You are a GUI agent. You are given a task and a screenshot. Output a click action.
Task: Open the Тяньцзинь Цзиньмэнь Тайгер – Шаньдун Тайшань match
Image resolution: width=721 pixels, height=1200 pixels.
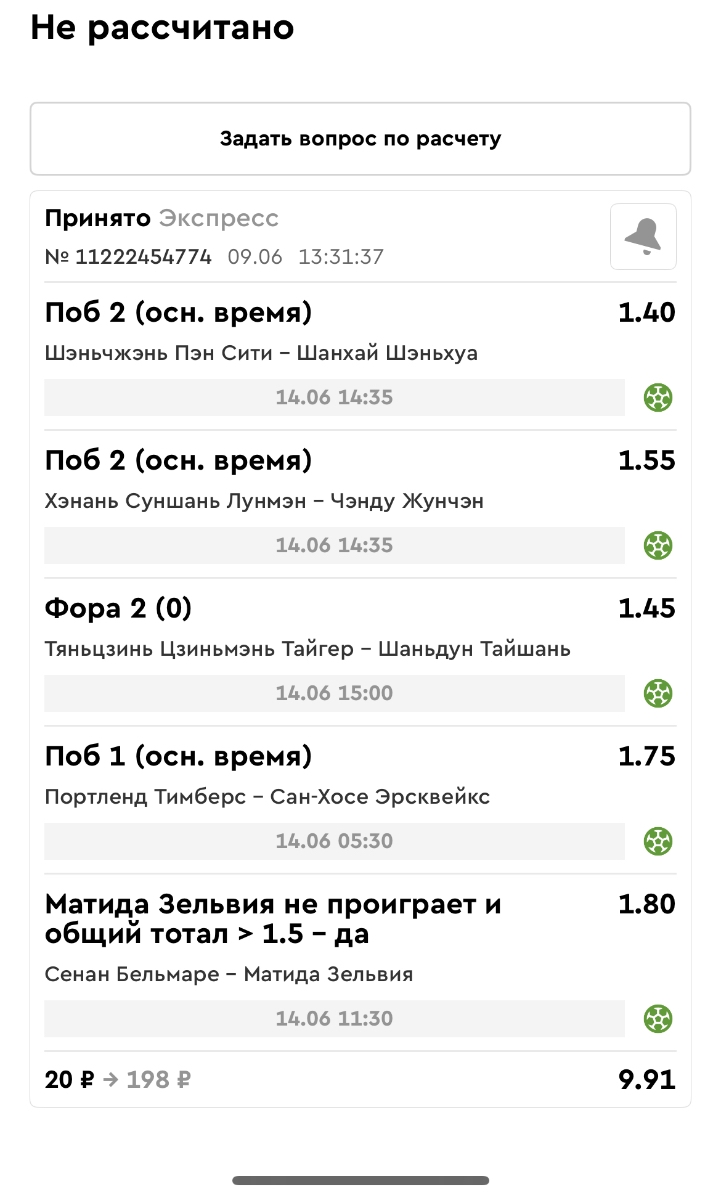pyautogui.click(x=307, y=649)
